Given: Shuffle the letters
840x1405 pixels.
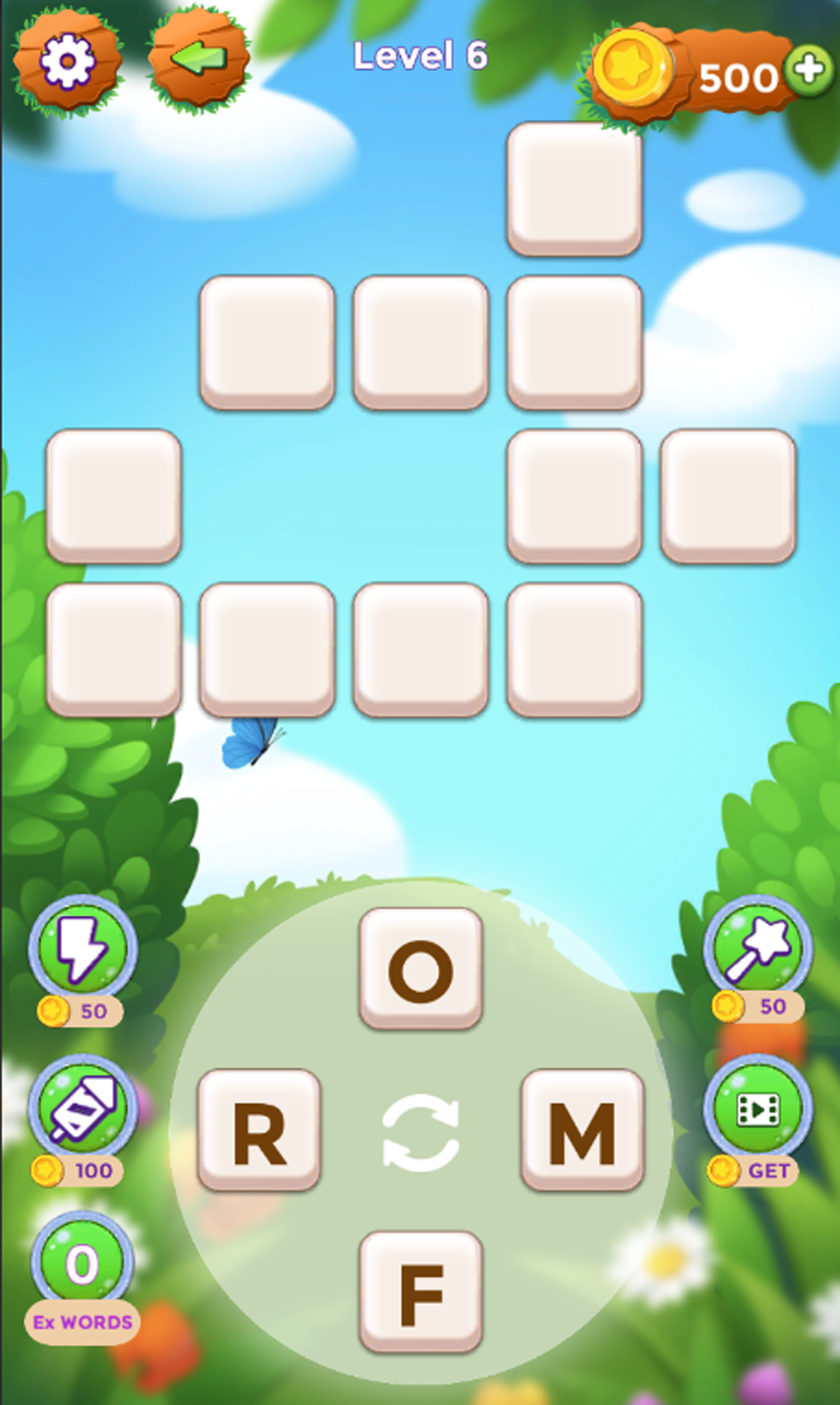Looking at the screenshot, I should tap(421, 1132).
